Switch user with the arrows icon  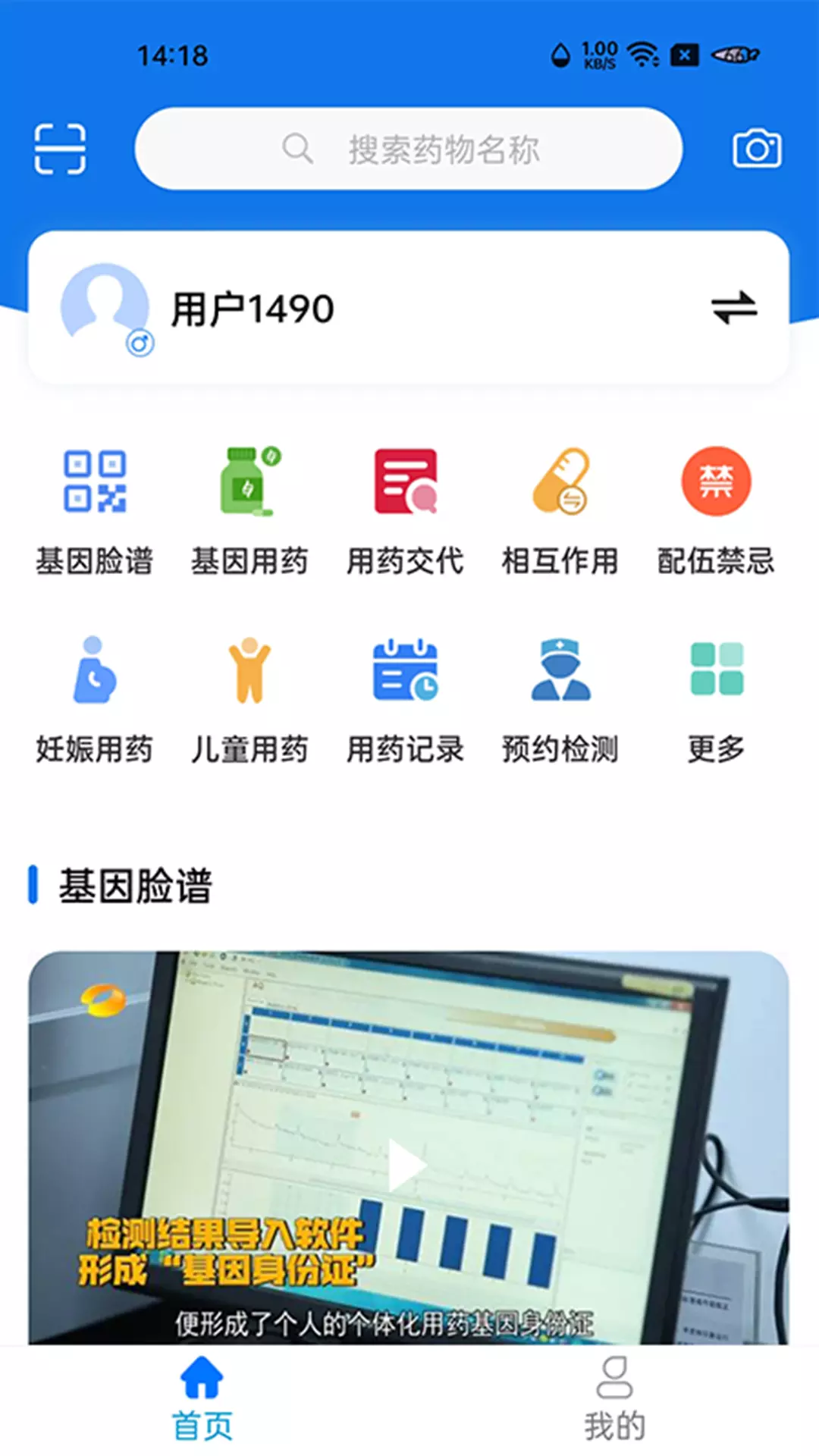(x=734, y=308)
